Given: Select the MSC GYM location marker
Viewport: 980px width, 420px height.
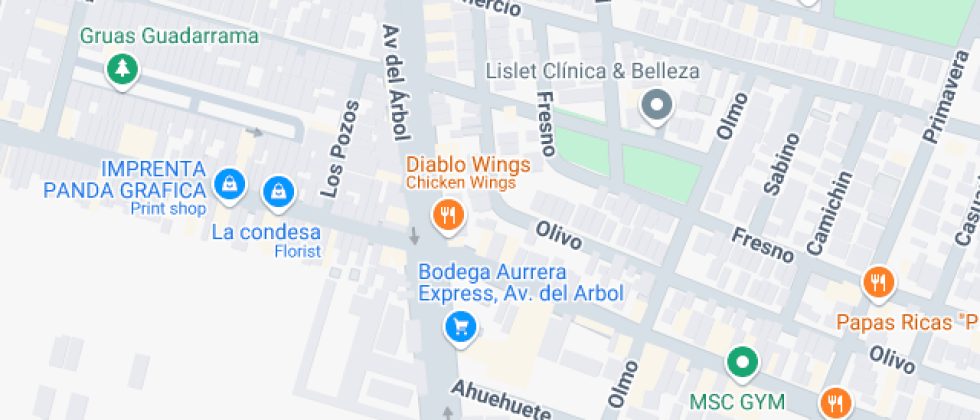Looking at the screenshot, I should click(x=742, y=363).
